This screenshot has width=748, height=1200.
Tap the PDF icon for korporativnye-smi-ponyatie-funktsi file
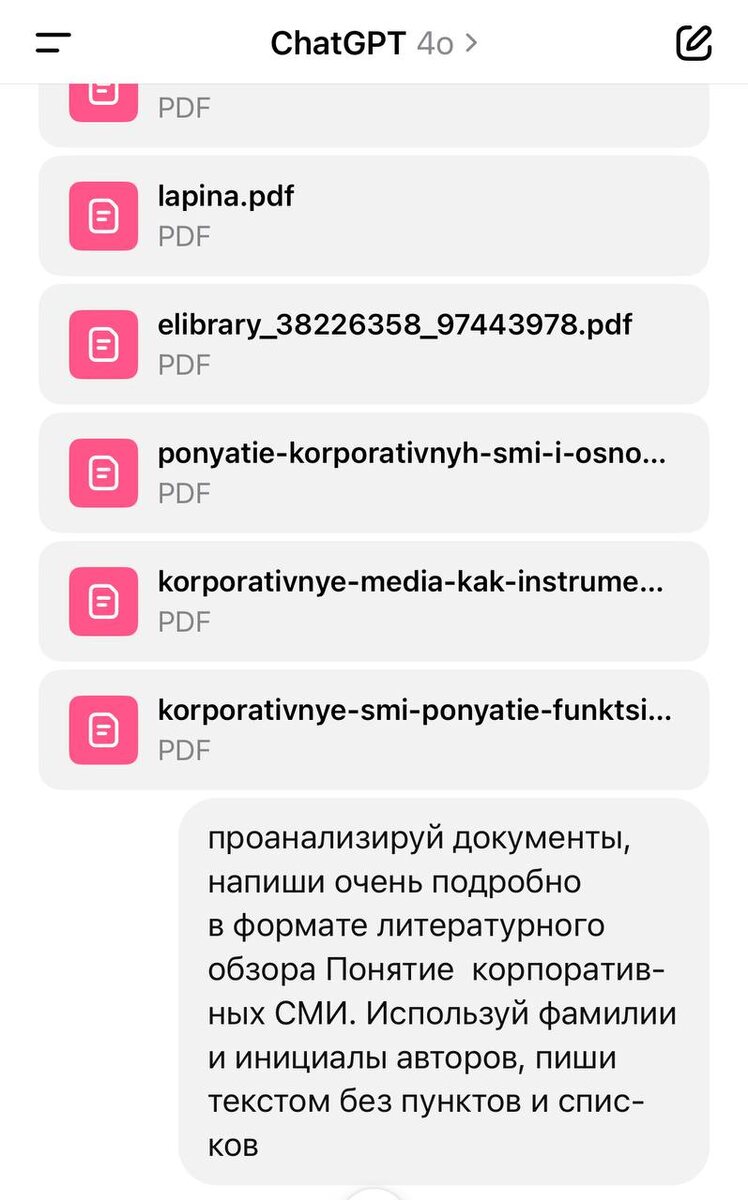point(103,730)
